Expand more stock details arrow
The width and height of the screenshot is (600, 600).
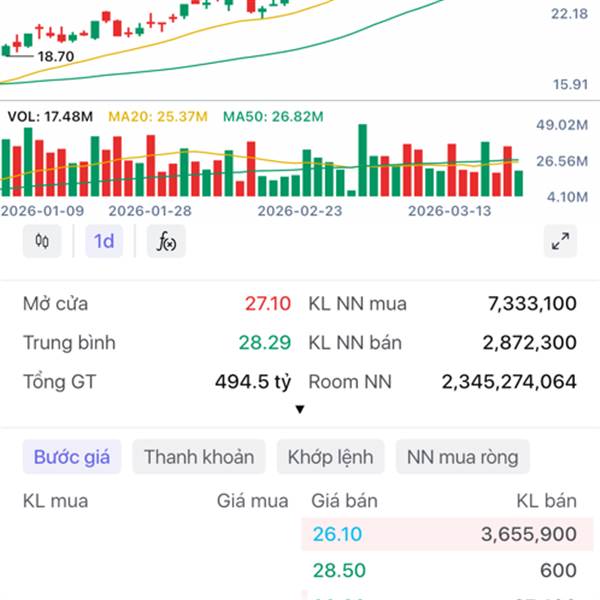(299, 409)
